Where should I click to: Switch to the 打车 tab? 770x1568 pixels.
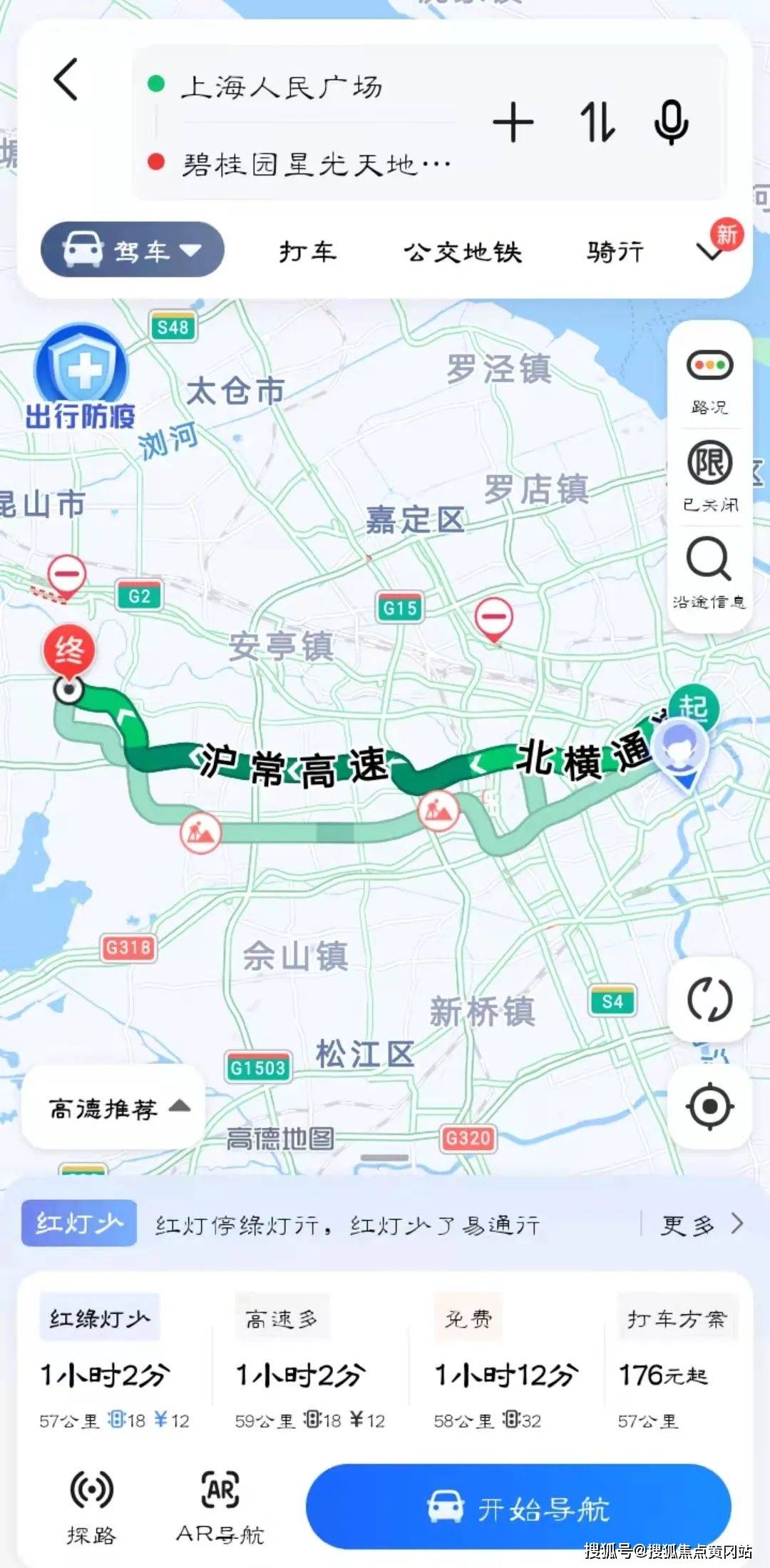(307, 251)
